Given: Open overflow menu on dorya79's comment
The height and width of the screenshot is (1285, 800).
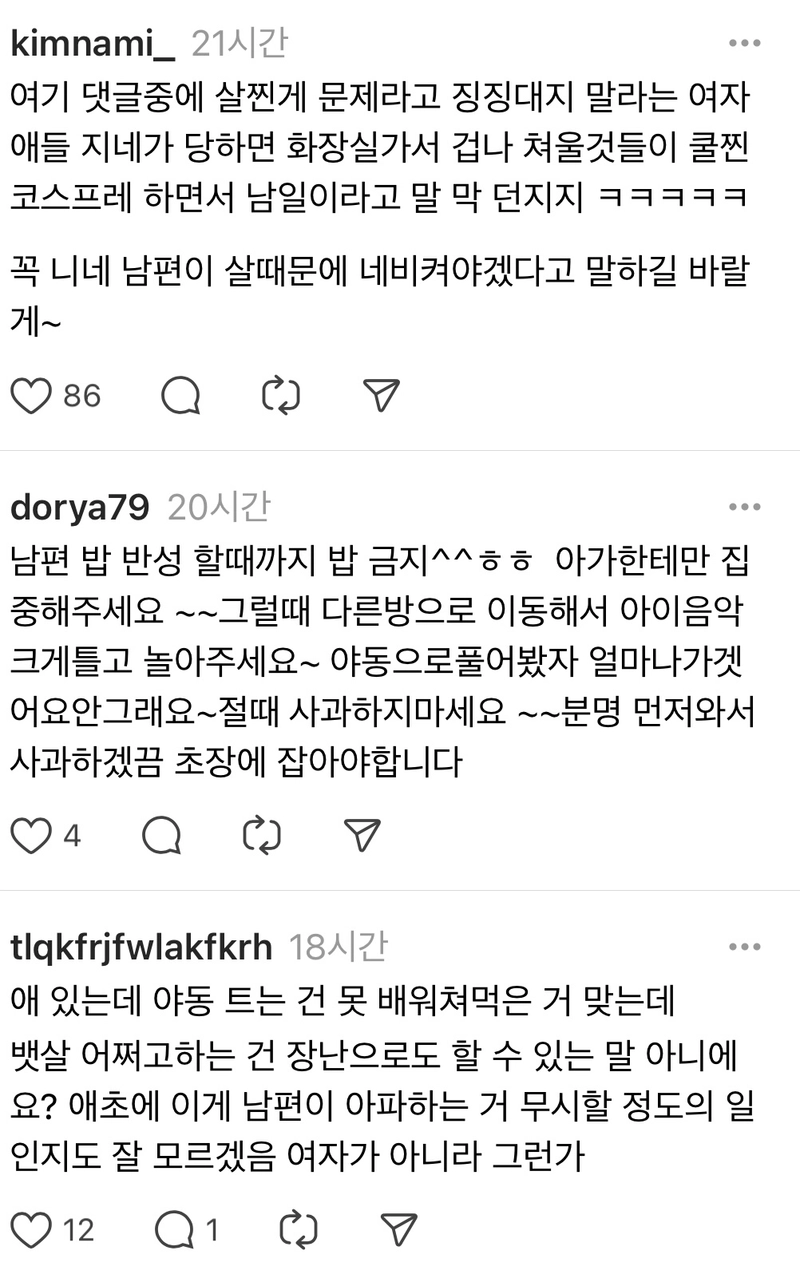Looking at the screenshot, I should click(744, 506).
